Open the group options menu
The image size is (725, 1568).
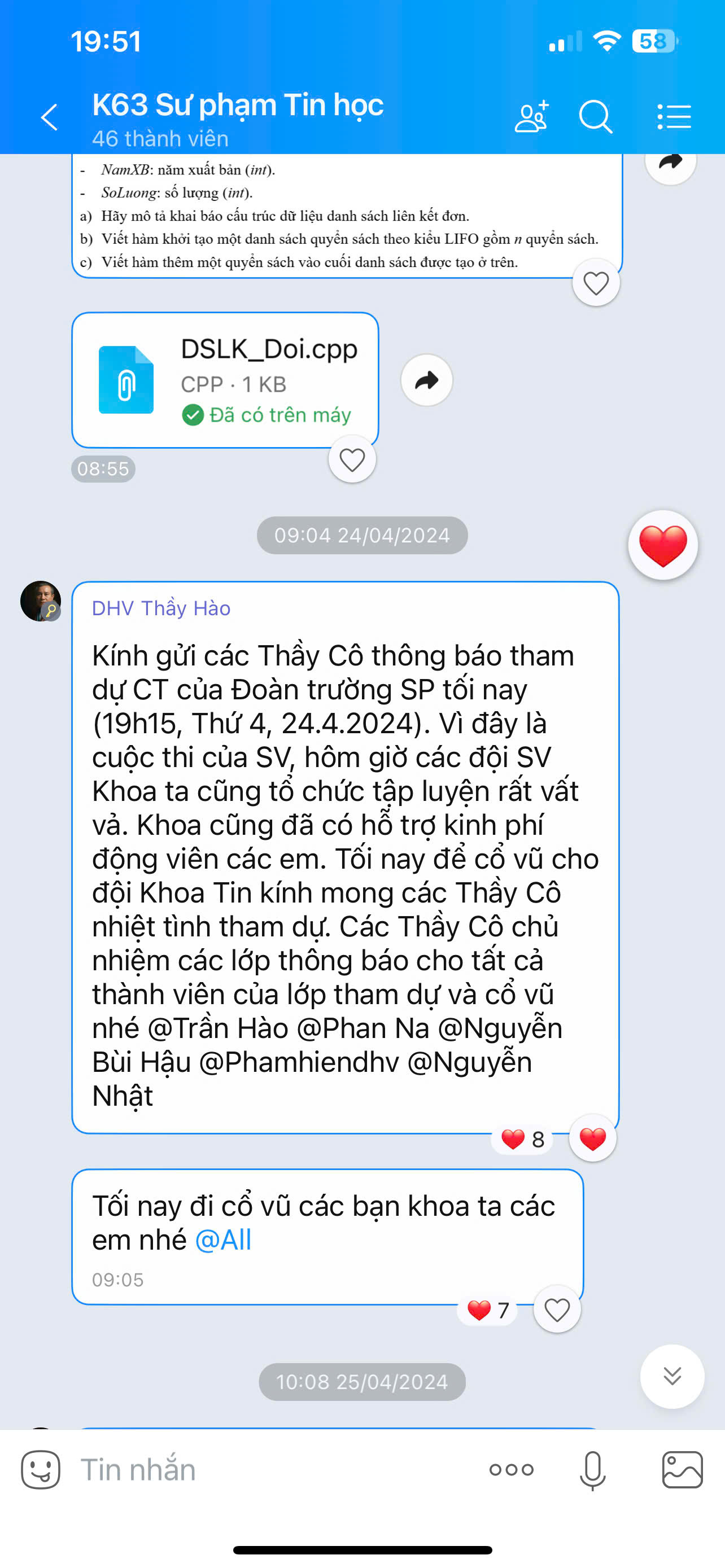click(x=675, y=116)
